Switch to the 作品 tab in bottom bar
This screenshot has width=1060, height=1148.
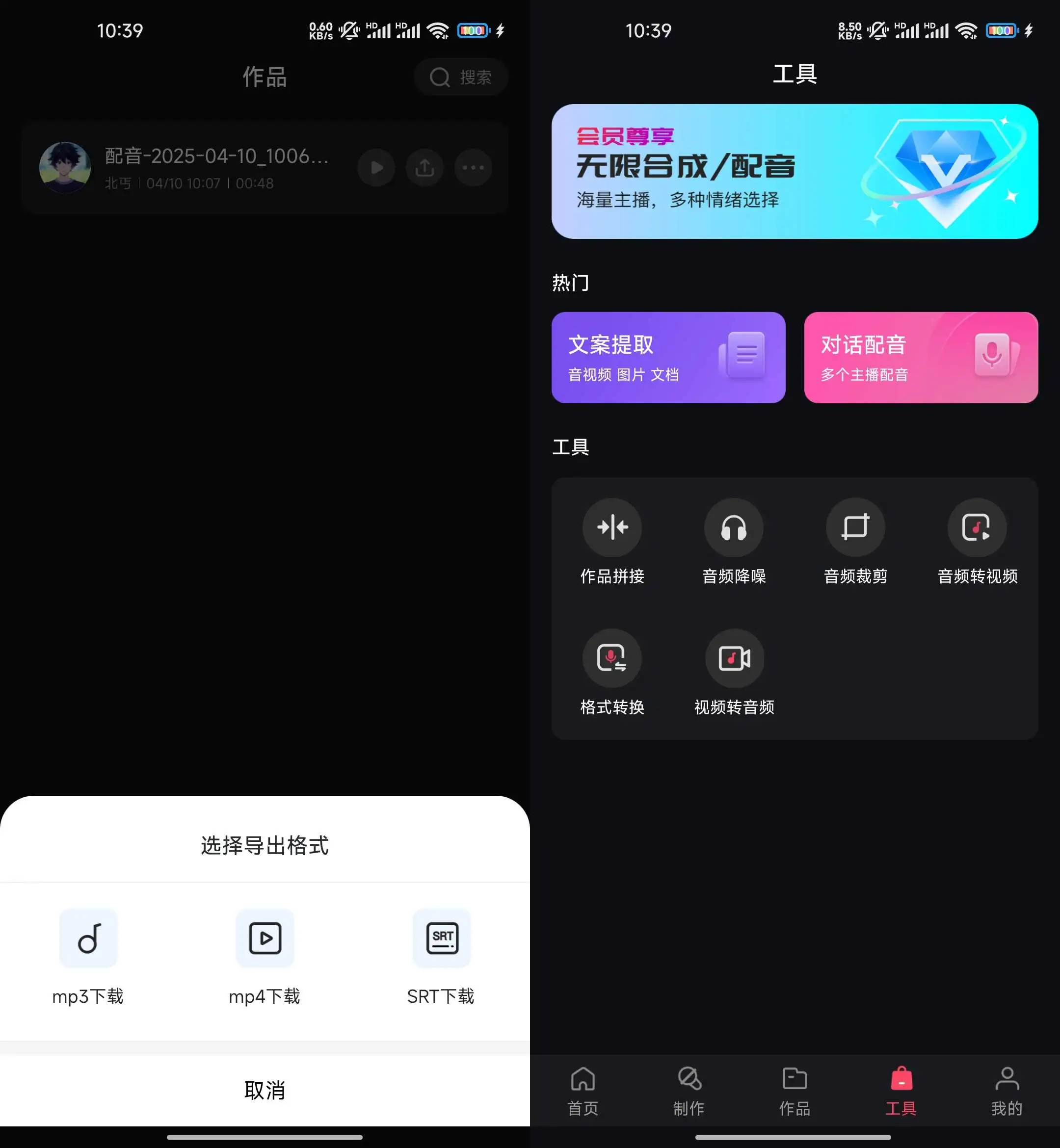(x=795, y=1091)
